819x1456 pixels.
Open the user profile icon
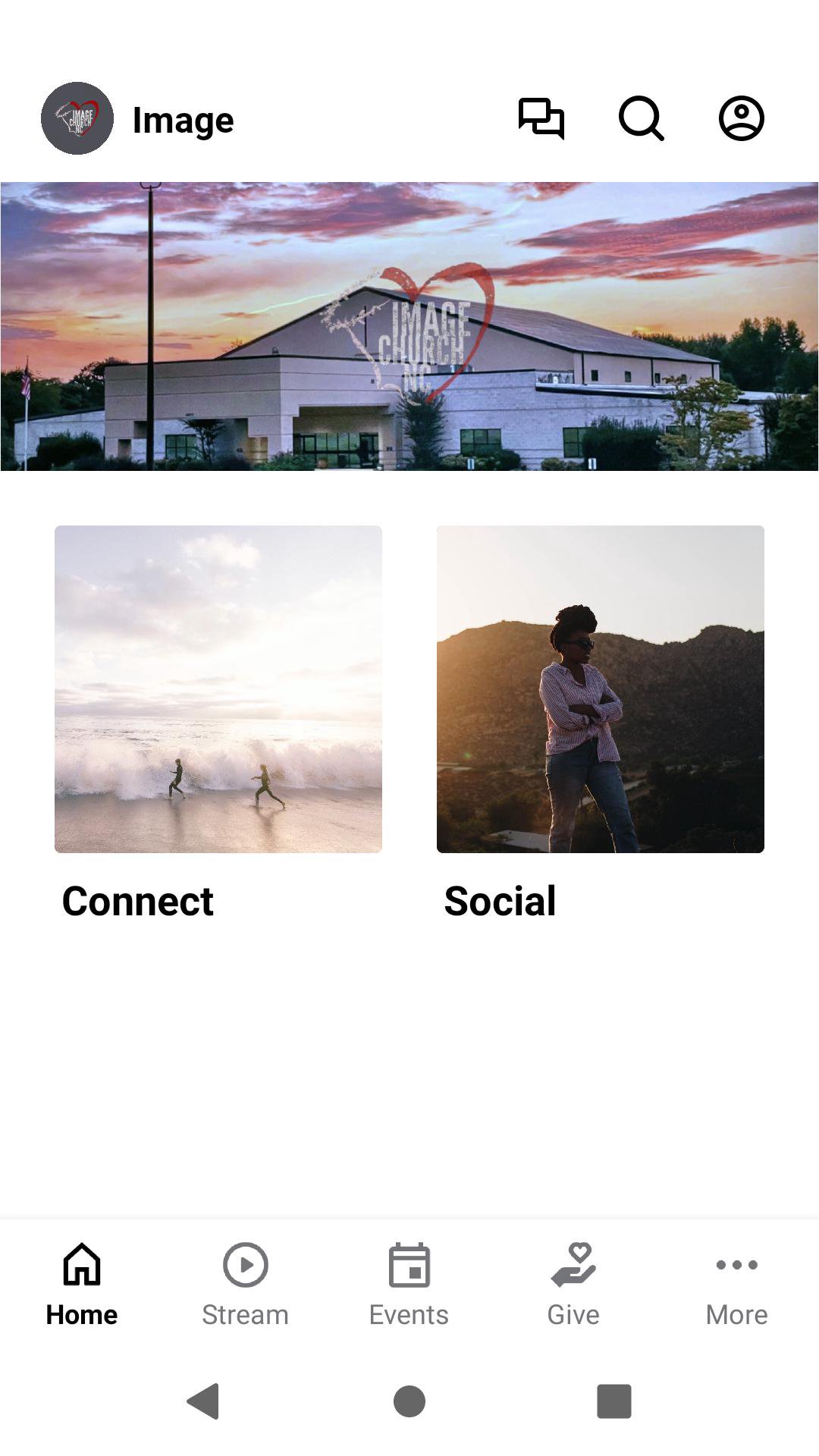click(741, 118)
